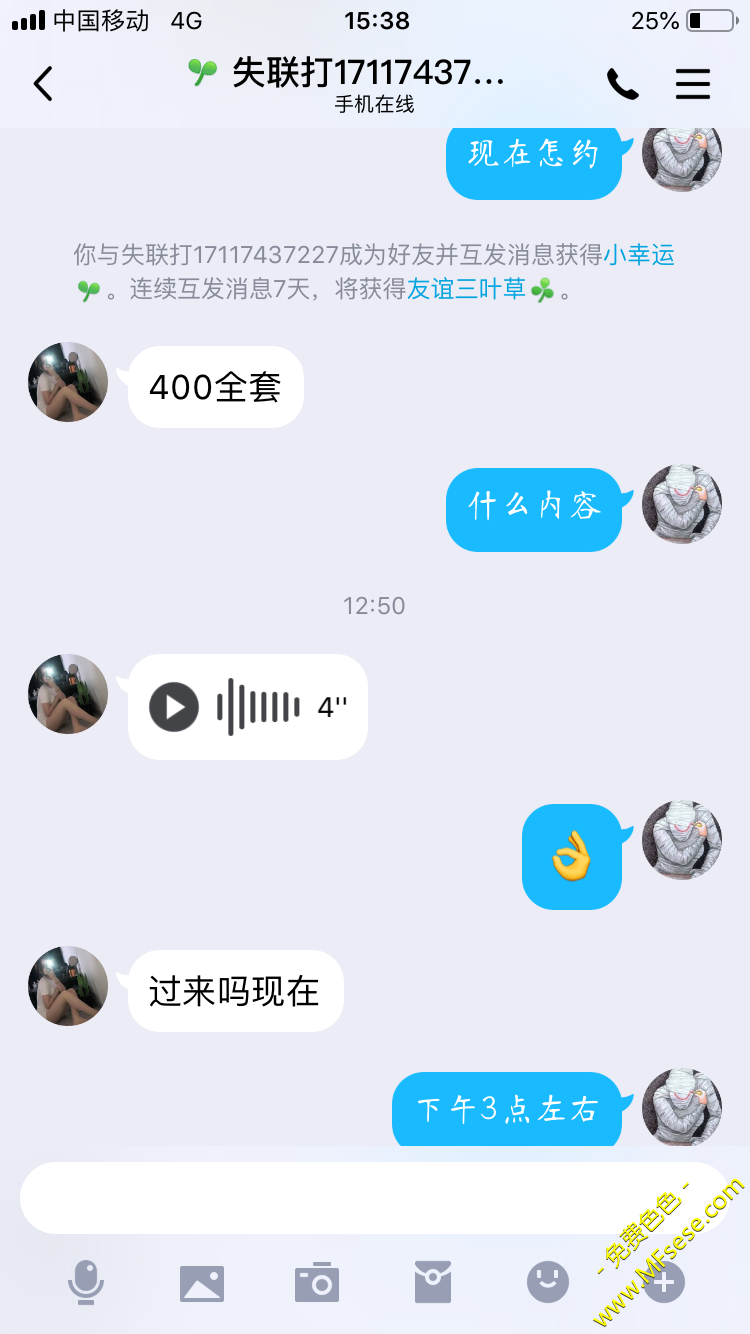Open the 小幸运 link
The image size is (750, 1334).
(639, 255)
